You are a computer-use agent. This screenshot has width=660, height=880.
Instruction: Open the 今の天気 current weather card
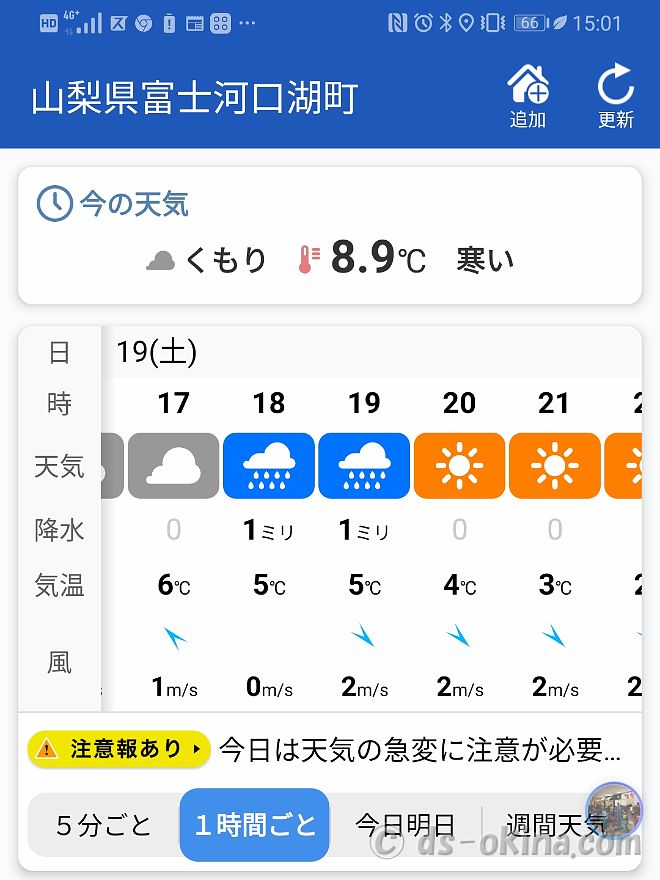(x=329, y=236)
